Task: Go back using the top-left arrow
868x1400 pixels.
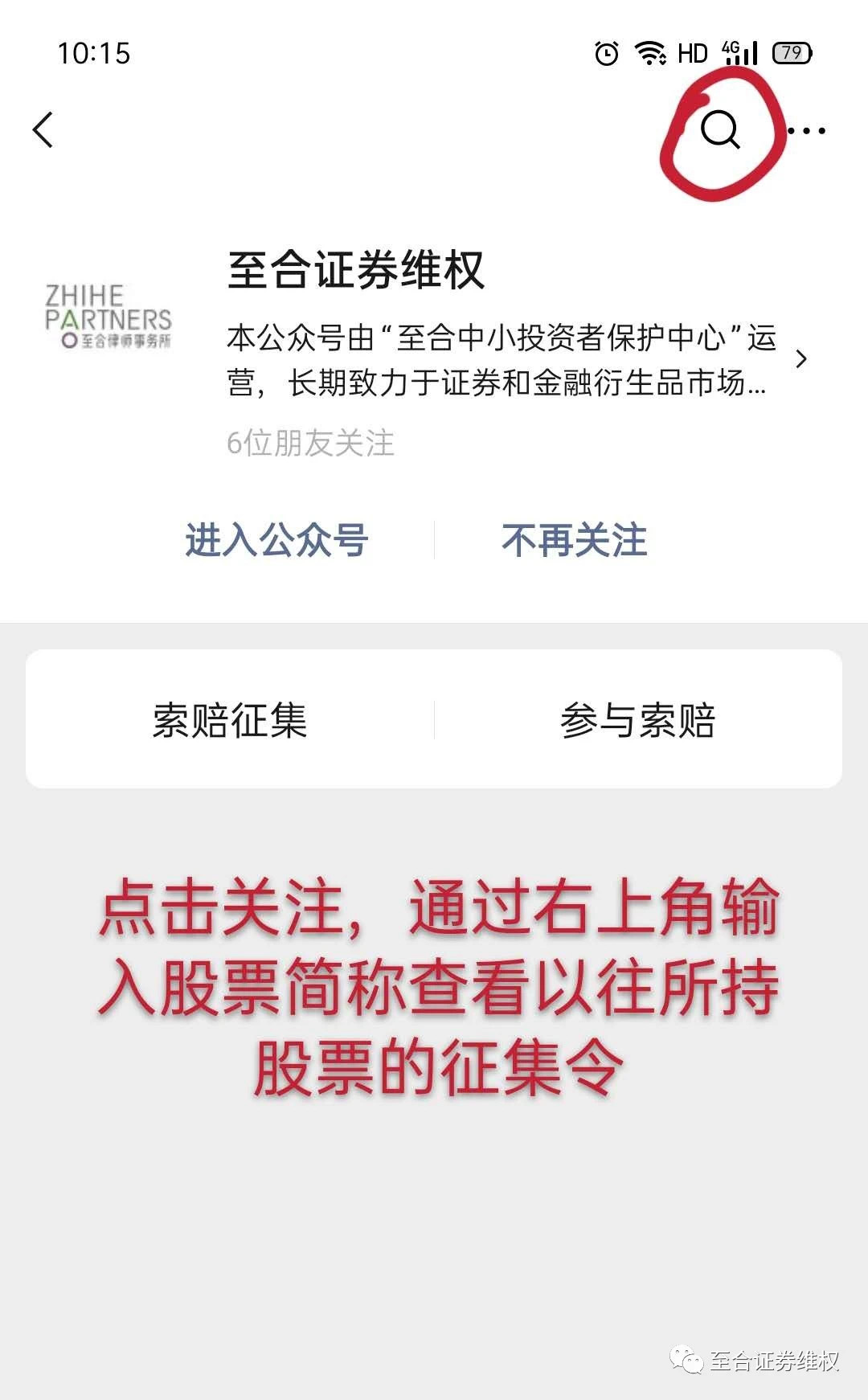Action: [43, 129]
